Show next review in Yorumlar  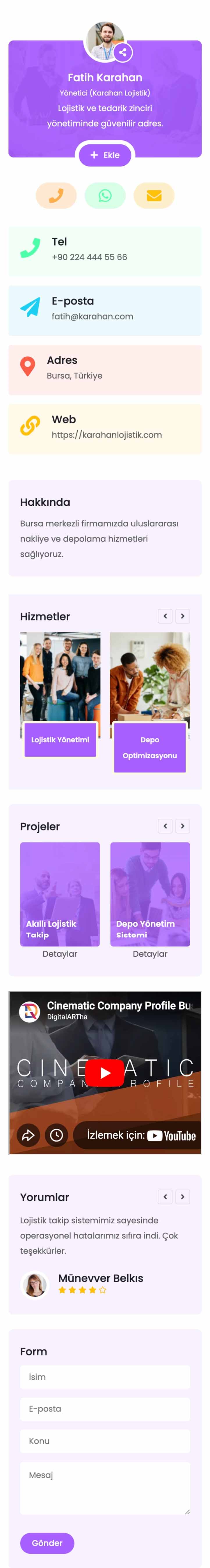(182, 1197)
